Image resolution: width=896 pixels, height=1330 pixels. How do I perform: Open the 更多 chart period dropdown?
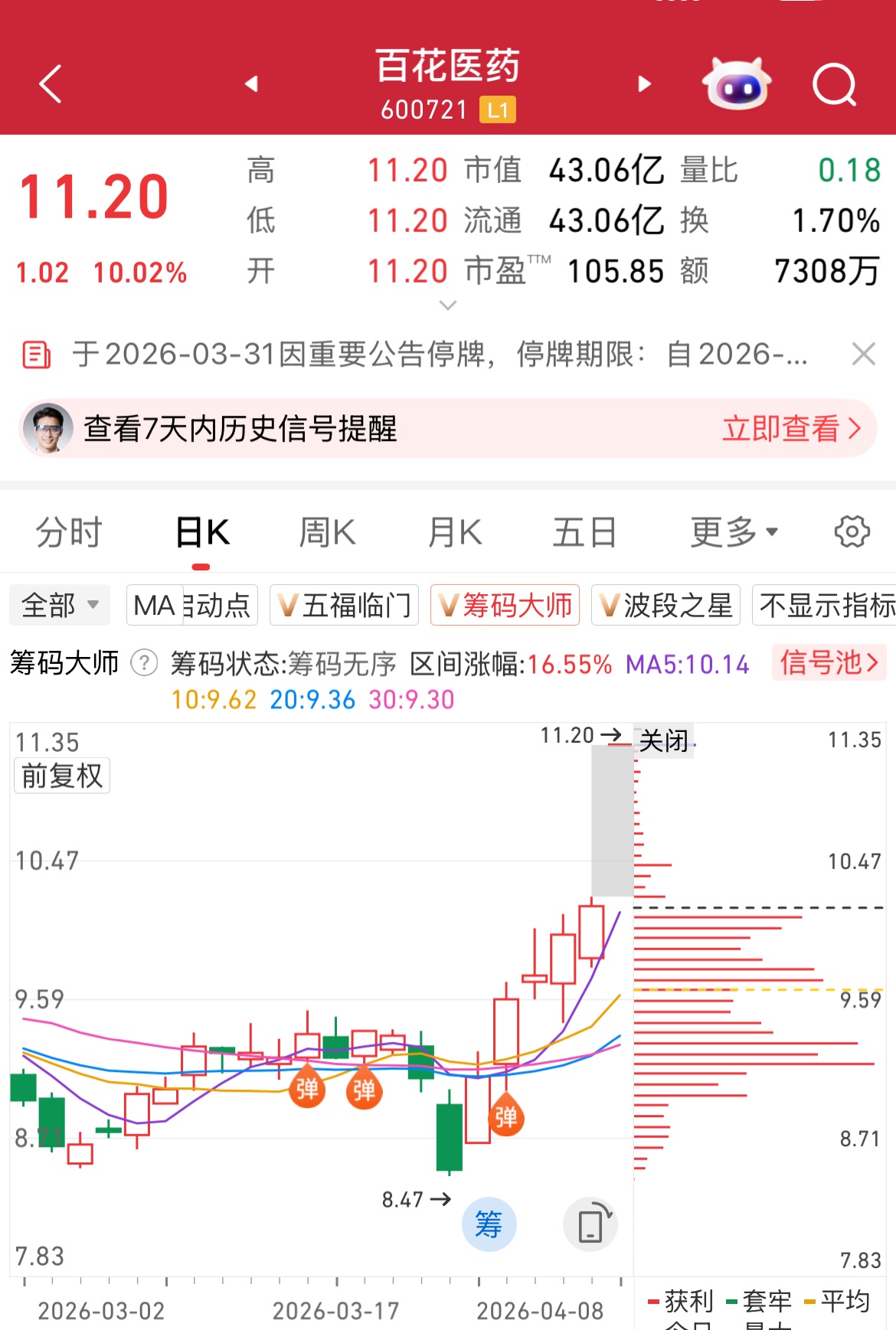pyautogui.click(x=734, y=532)
